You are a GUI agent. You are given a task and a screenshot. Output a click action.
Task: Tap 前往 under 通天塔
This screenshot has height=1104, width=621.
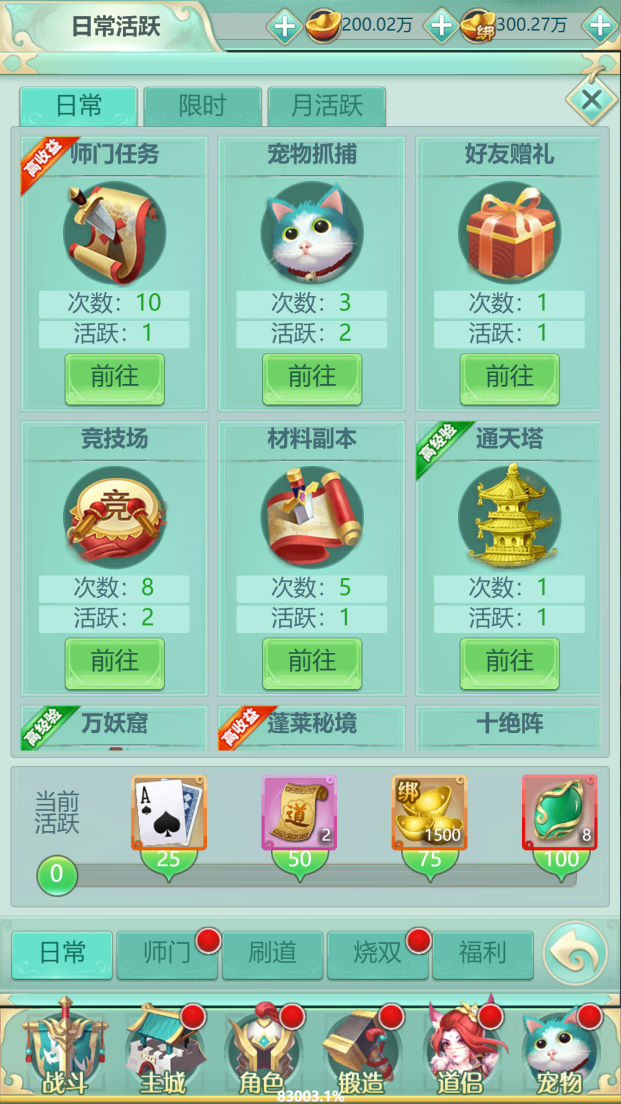tap(510, 663)
